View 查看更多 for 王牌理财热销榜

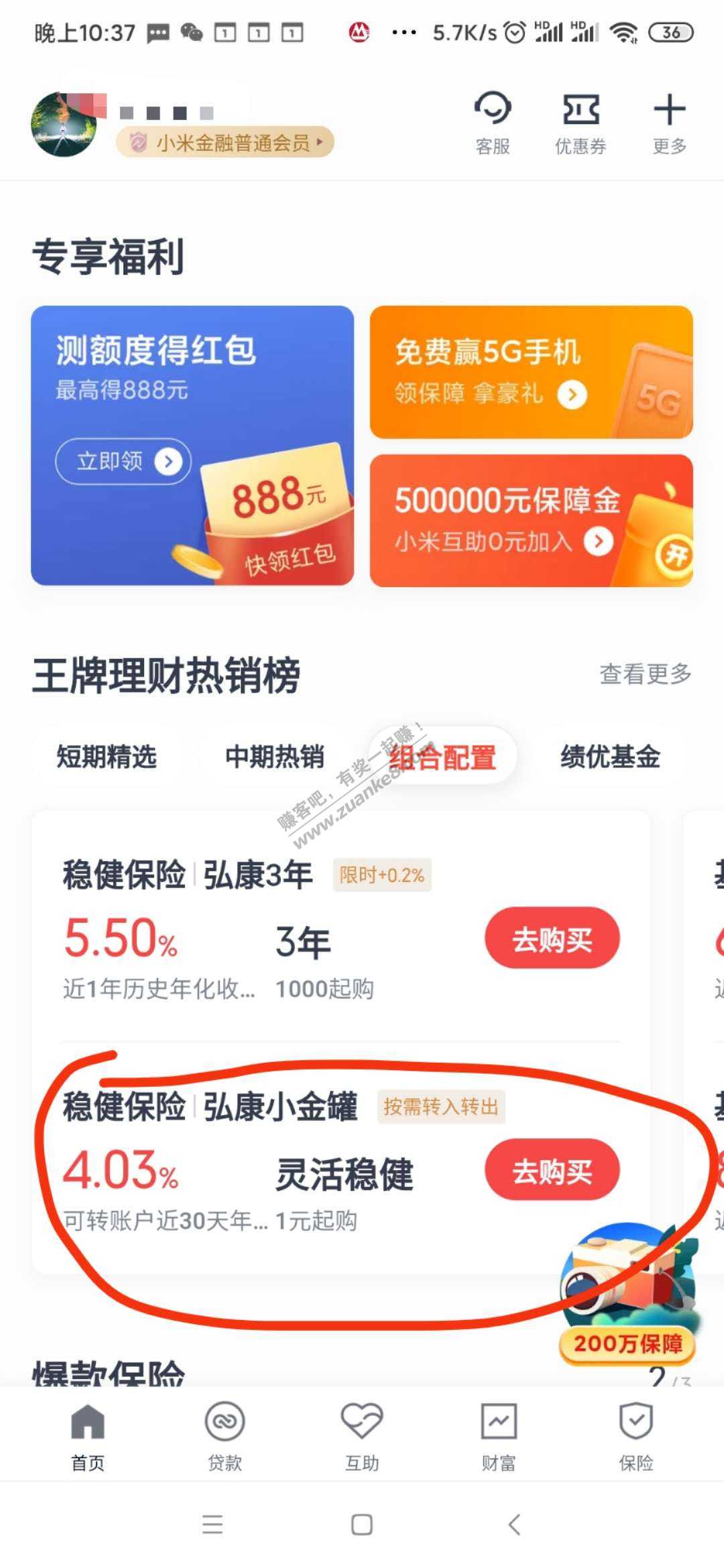645,674
